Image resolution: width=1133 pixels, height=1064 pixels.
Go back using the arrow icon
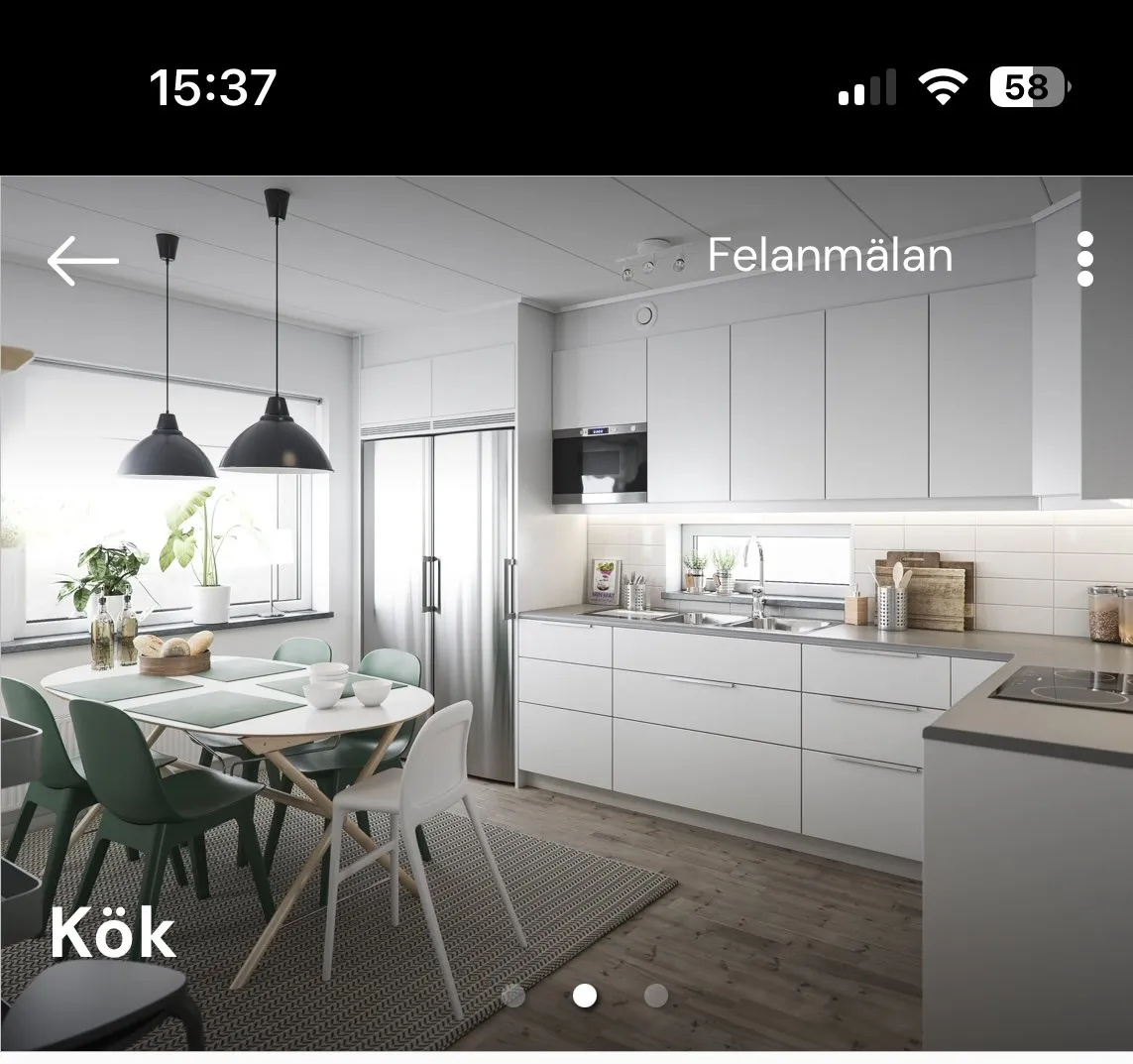click(82, 261)
